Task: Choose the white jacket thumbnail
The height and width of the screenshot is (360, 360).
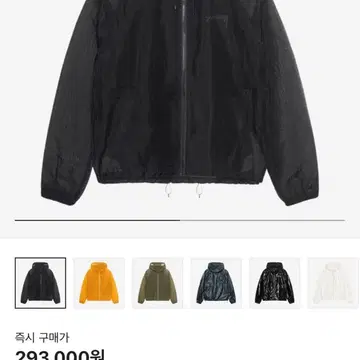Action: click(x=334, y=283)
